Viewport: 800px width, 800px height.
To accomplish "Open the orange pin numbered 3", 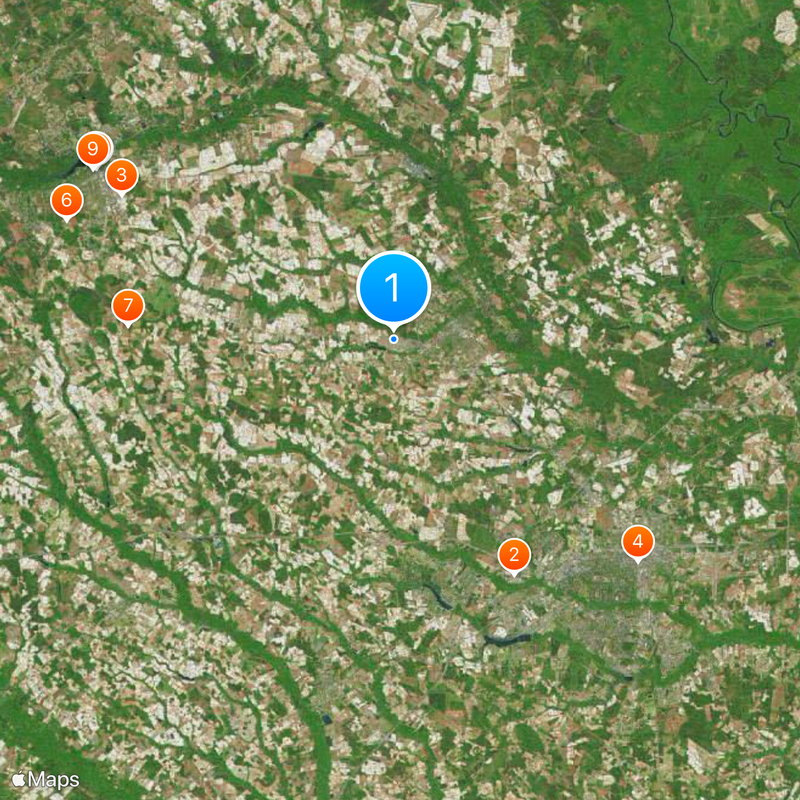I will coord(121,176).
